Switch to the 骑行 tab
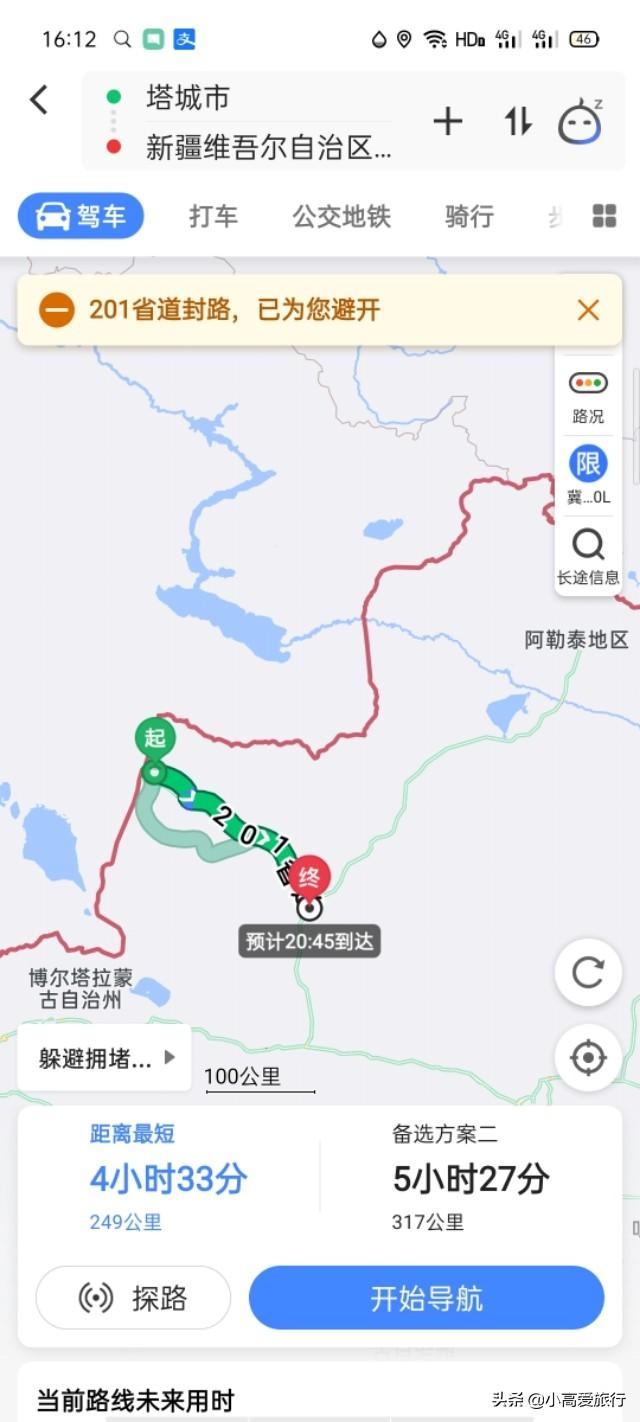 (469, 216)
